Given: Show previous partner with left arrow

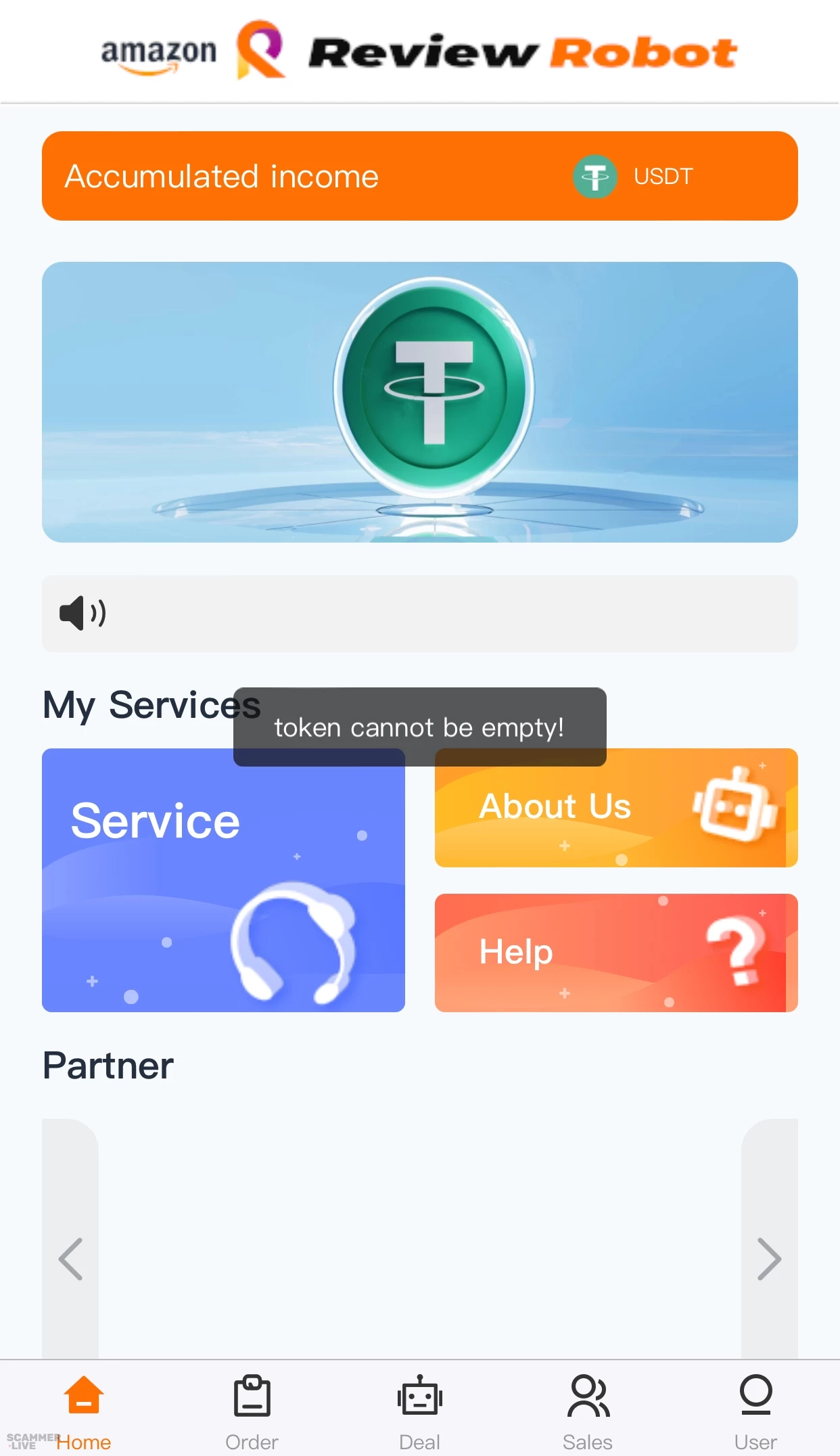Looking at the screenshot, I should pyautogui.click(x=70, y=1258).
